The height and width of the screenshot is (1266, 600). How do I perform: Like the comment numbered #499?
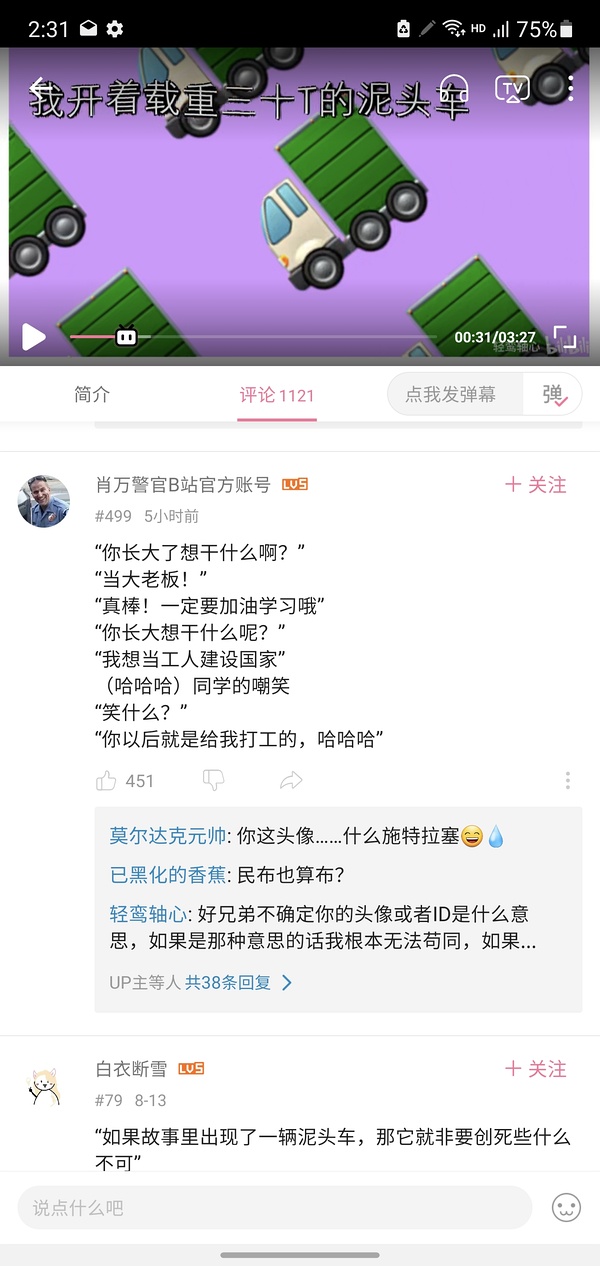(x=106, y=780)
